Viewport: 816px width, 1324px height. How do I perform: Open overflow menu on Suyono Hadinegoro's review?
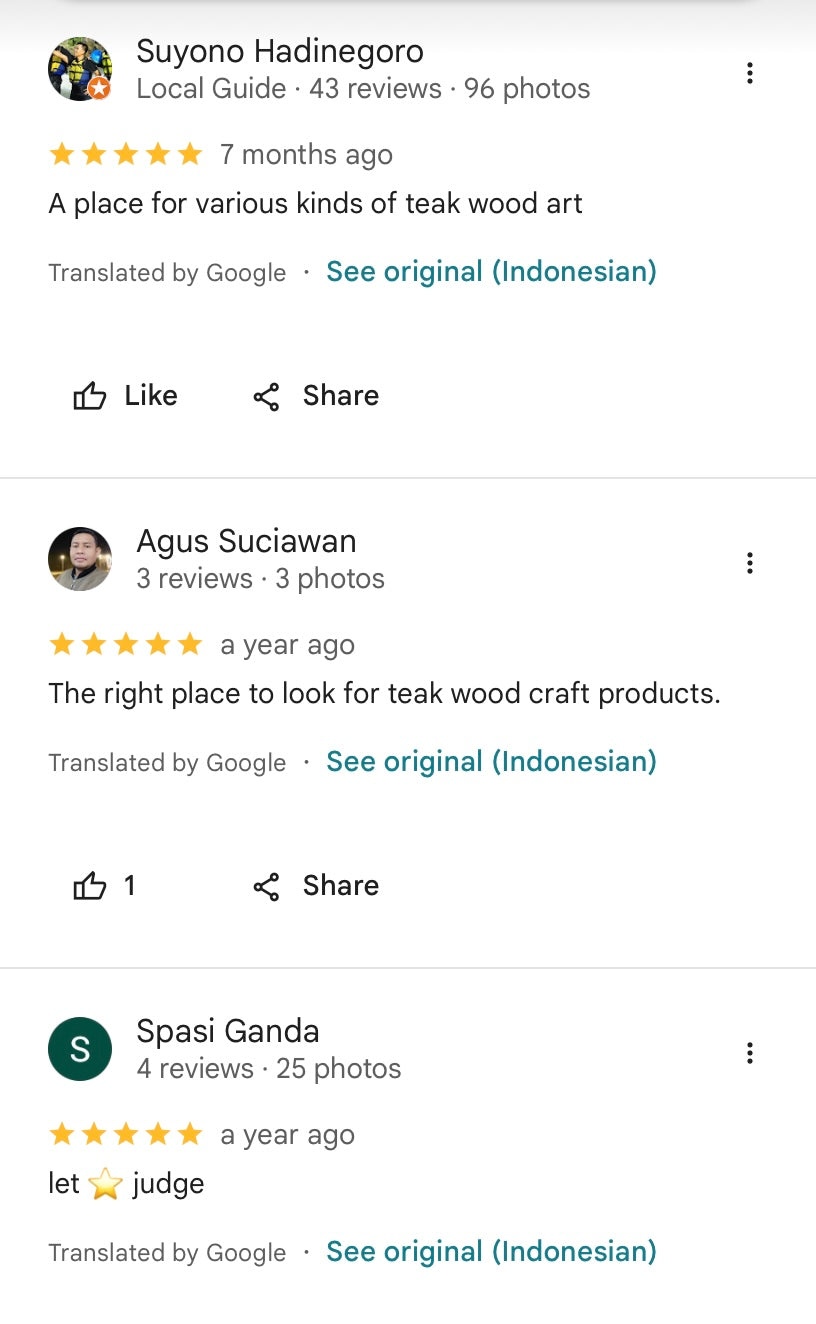(749, 73)
